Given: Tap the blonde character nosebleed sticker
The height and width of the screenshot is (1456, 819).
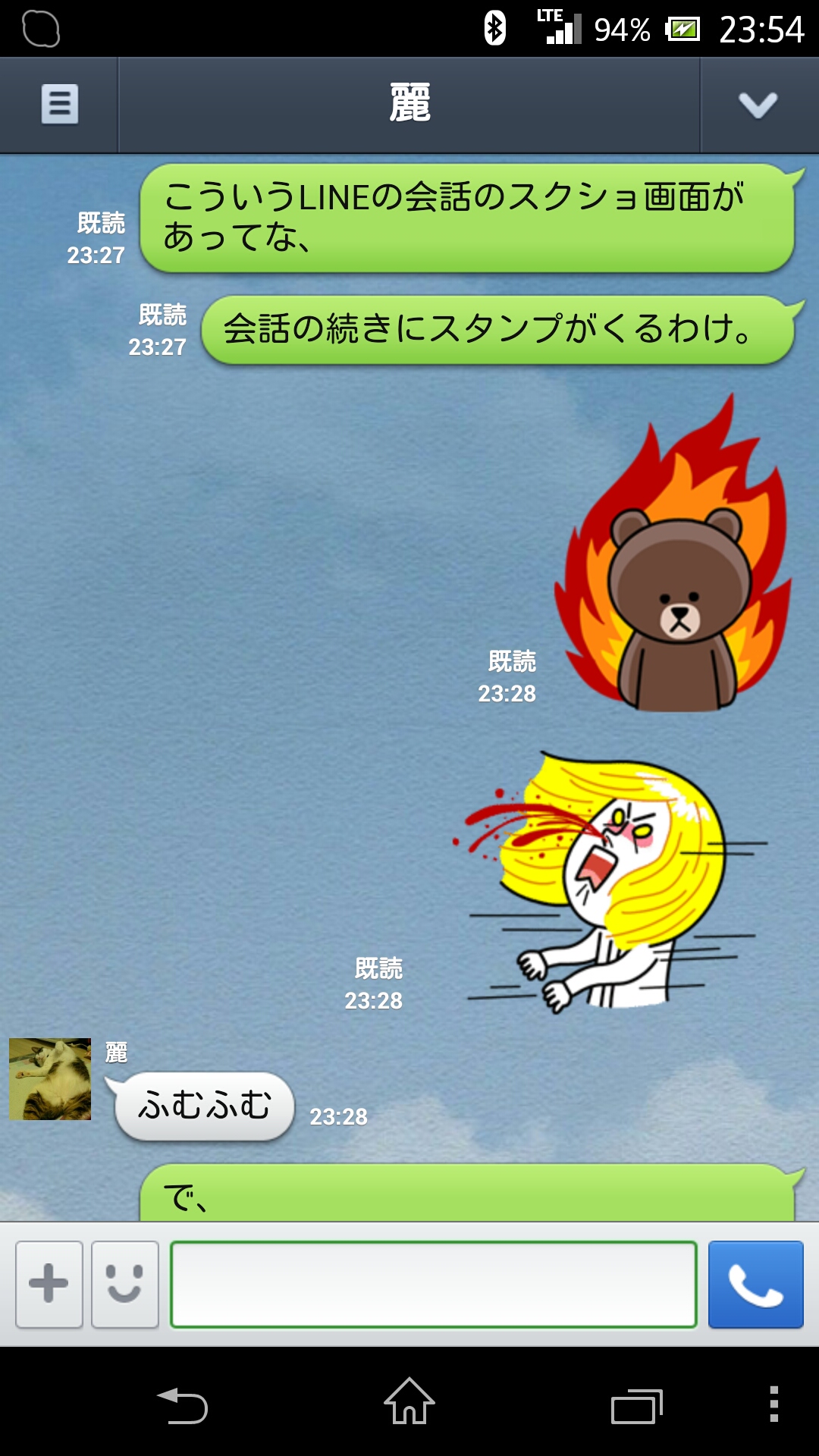Looking at the screenshot, I should [614, 880].
